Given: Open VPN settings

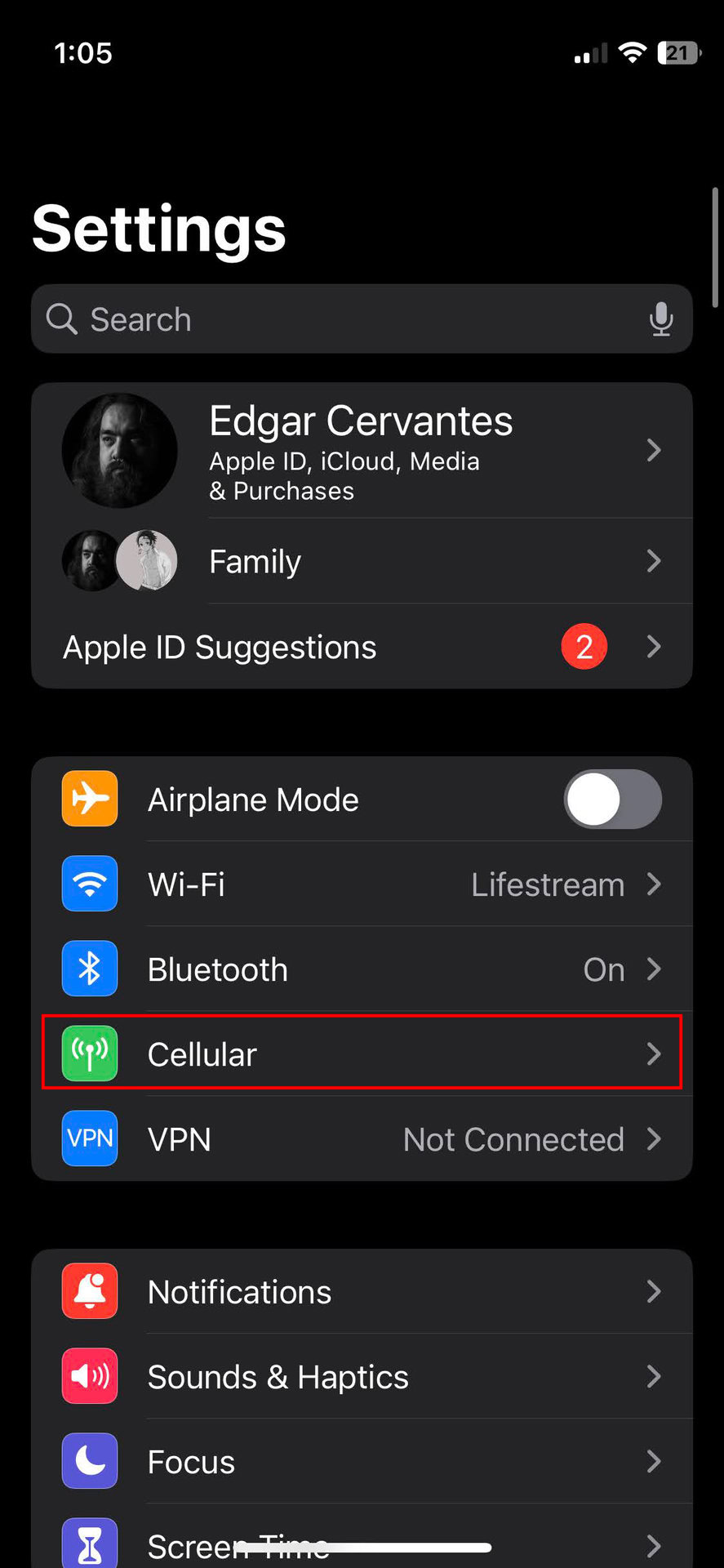Looking at the screenshot, I should point(362,1139).
